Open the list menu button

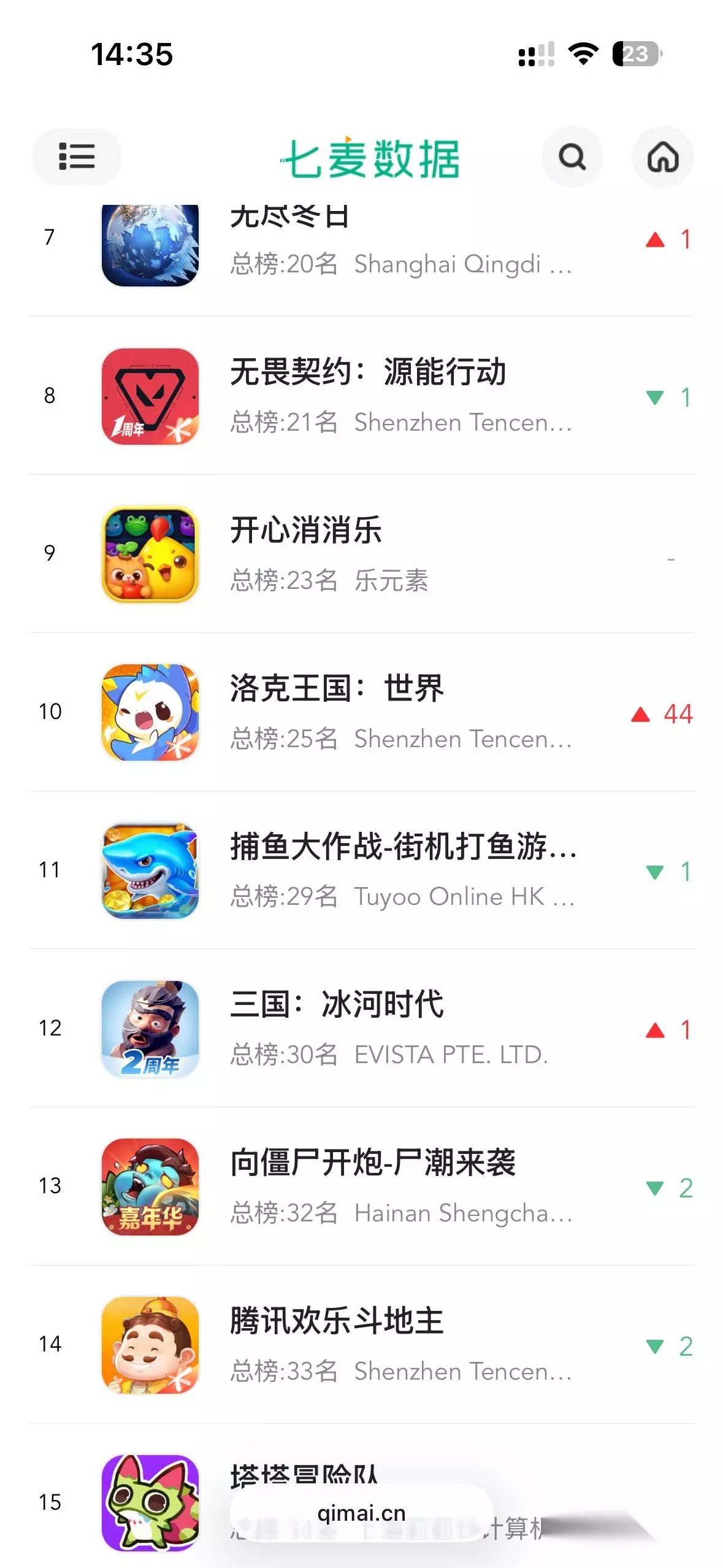click(x=77, y=157)
